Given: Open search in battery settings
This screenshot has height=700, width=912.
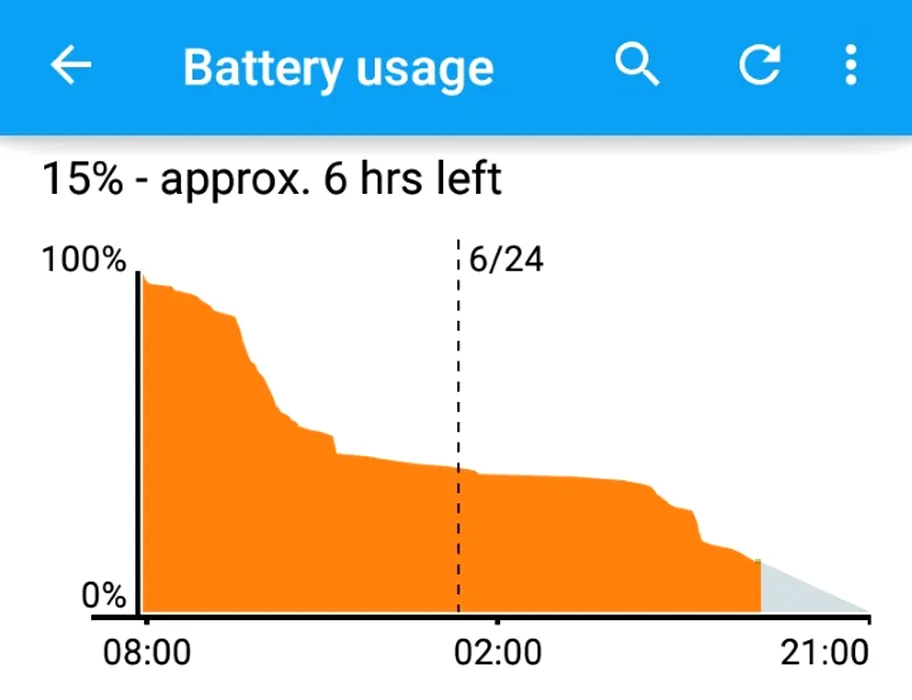Looking at the screenshot, I should point(637,66).
